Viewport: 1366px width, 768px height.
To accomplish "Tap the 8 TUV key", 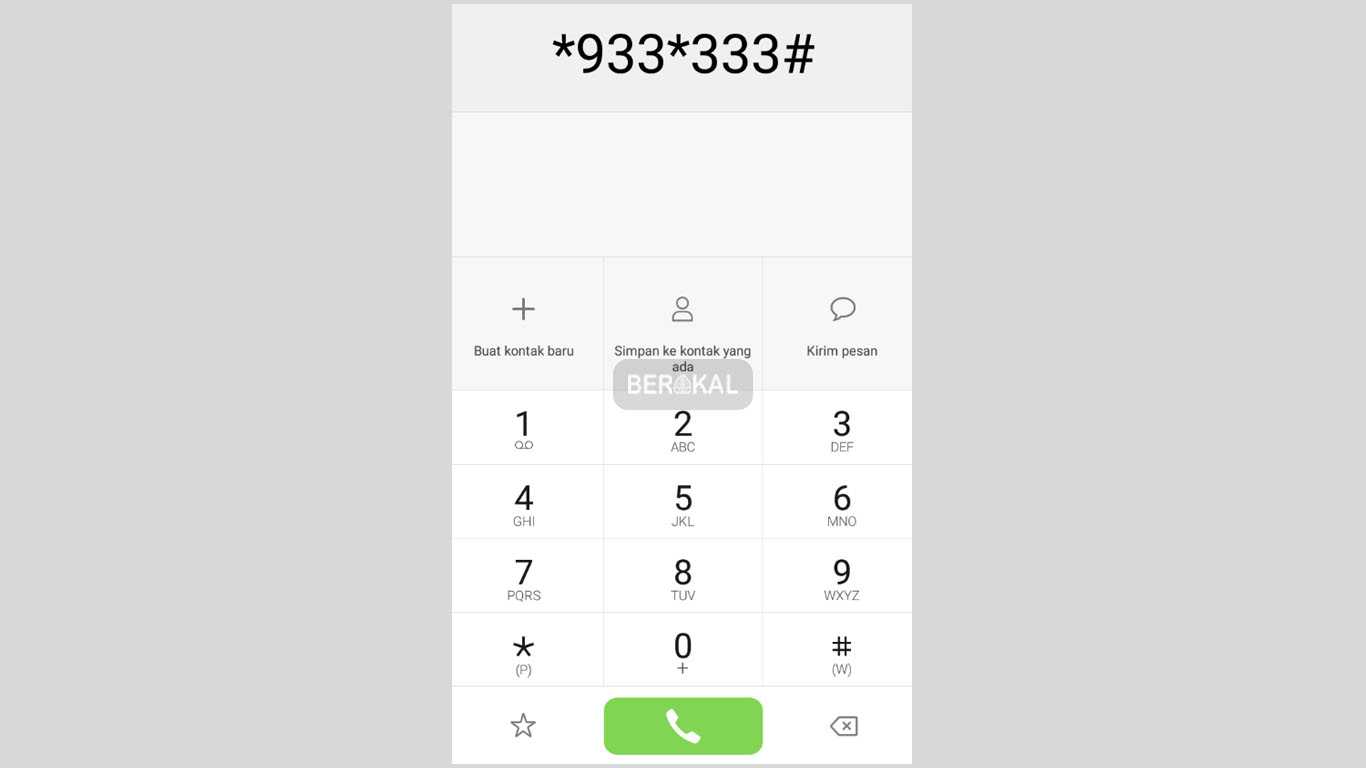I will 683,577.
